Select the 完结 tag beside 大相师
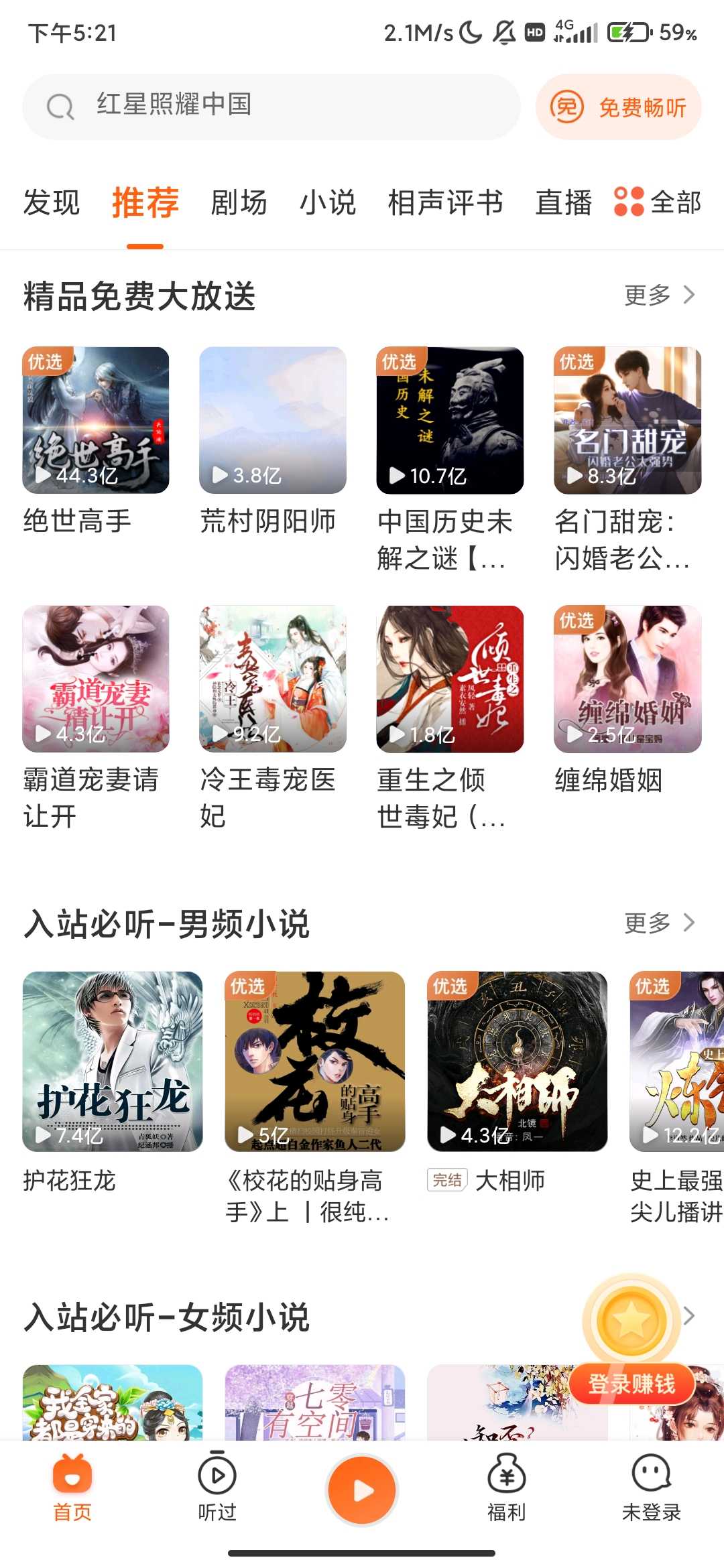 [x=446, y=1181]
